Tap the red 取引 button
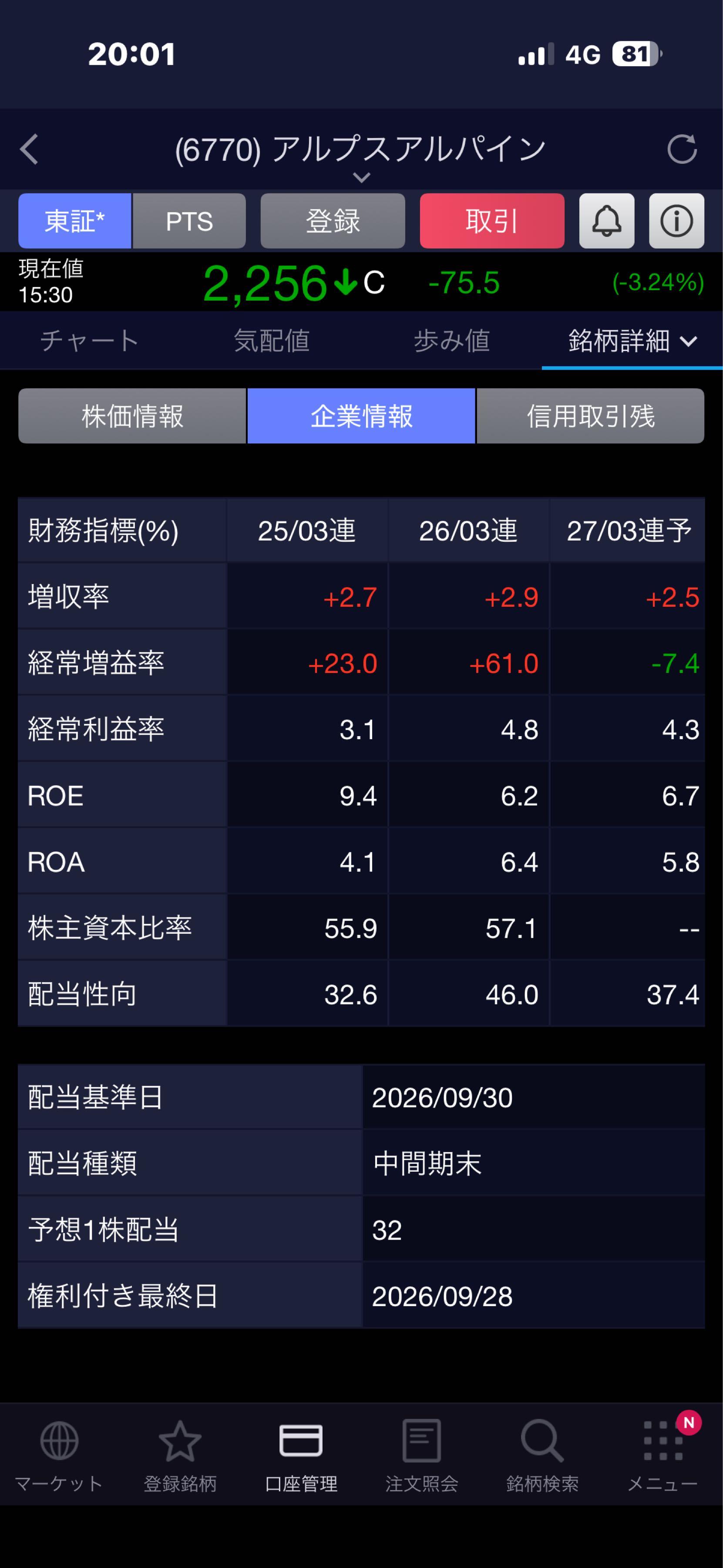Screen dimensions: 723x1568 coord(492,221)
